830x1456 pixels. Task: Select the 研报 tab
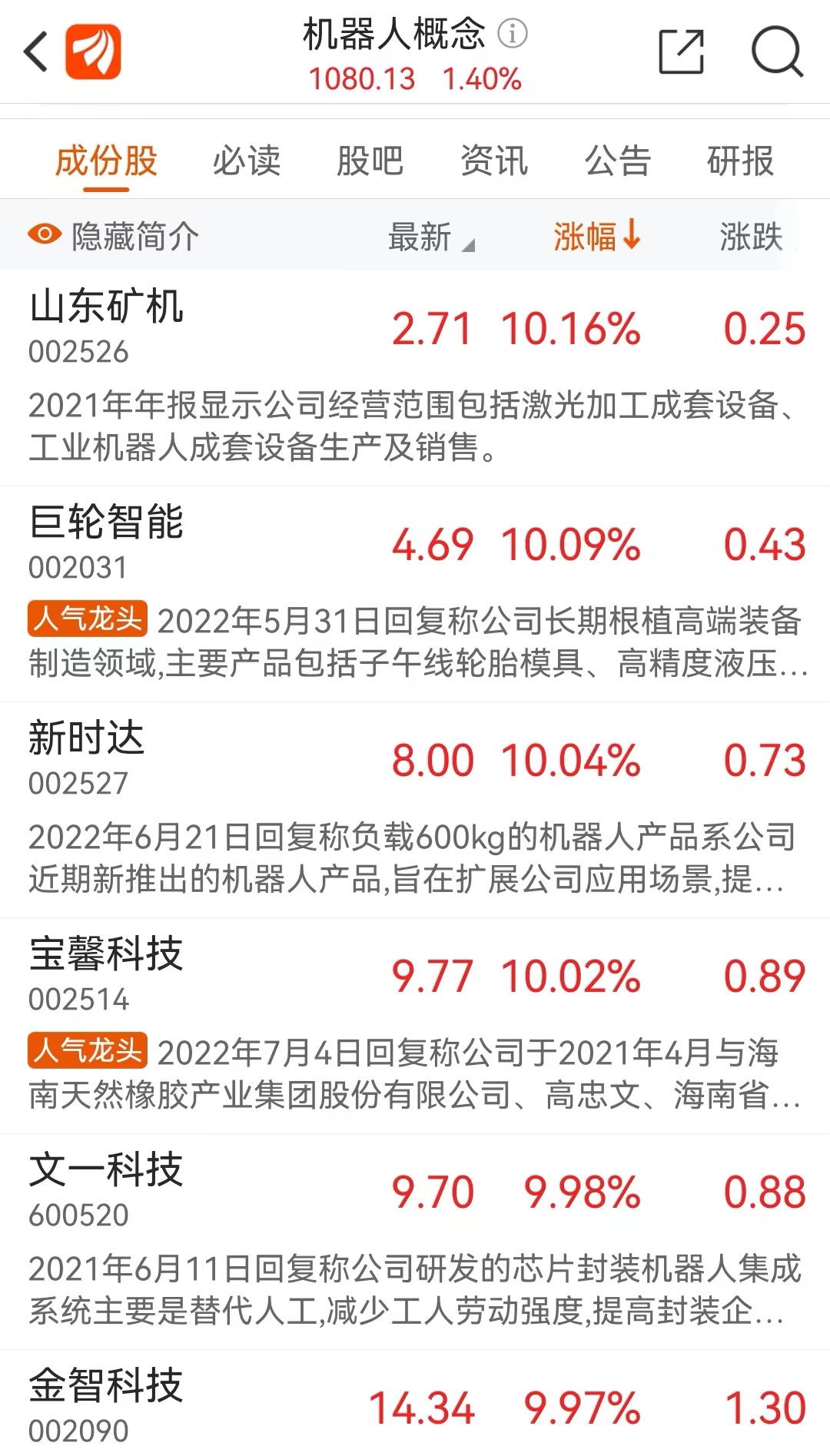coord(740,161)
